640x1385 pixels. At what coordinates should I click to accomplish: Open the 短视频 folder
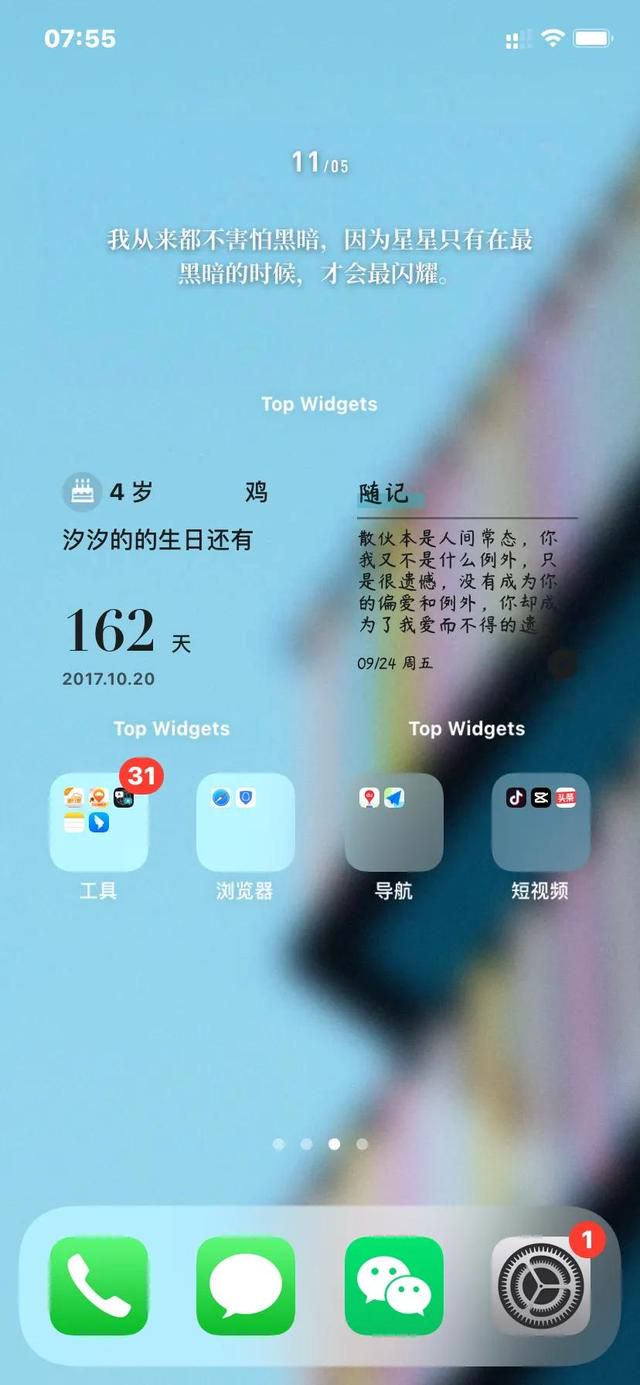(x=541, y=822)
